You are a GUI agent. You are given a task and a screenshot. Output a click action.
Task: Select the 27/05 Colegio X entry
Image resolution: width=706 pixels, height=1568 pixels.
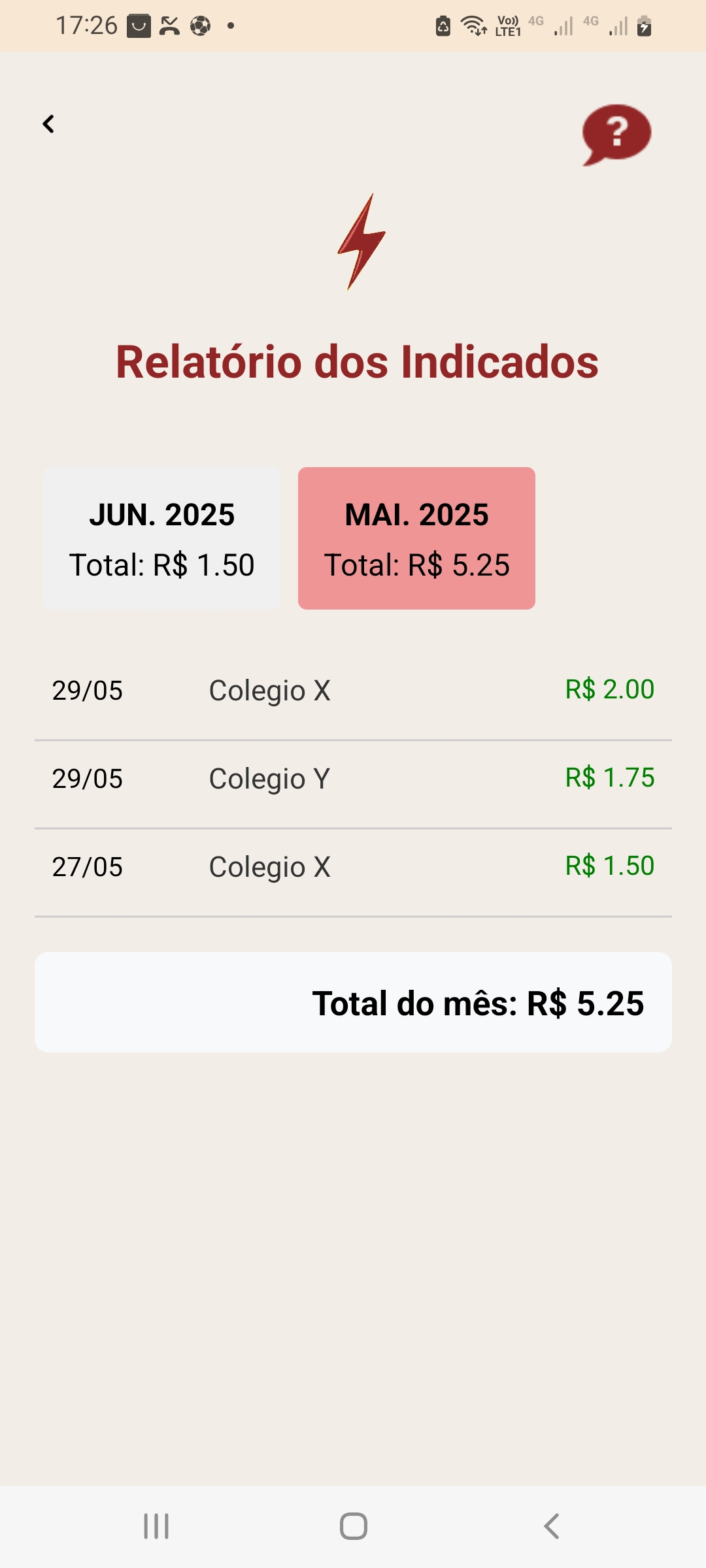[353, 866]
